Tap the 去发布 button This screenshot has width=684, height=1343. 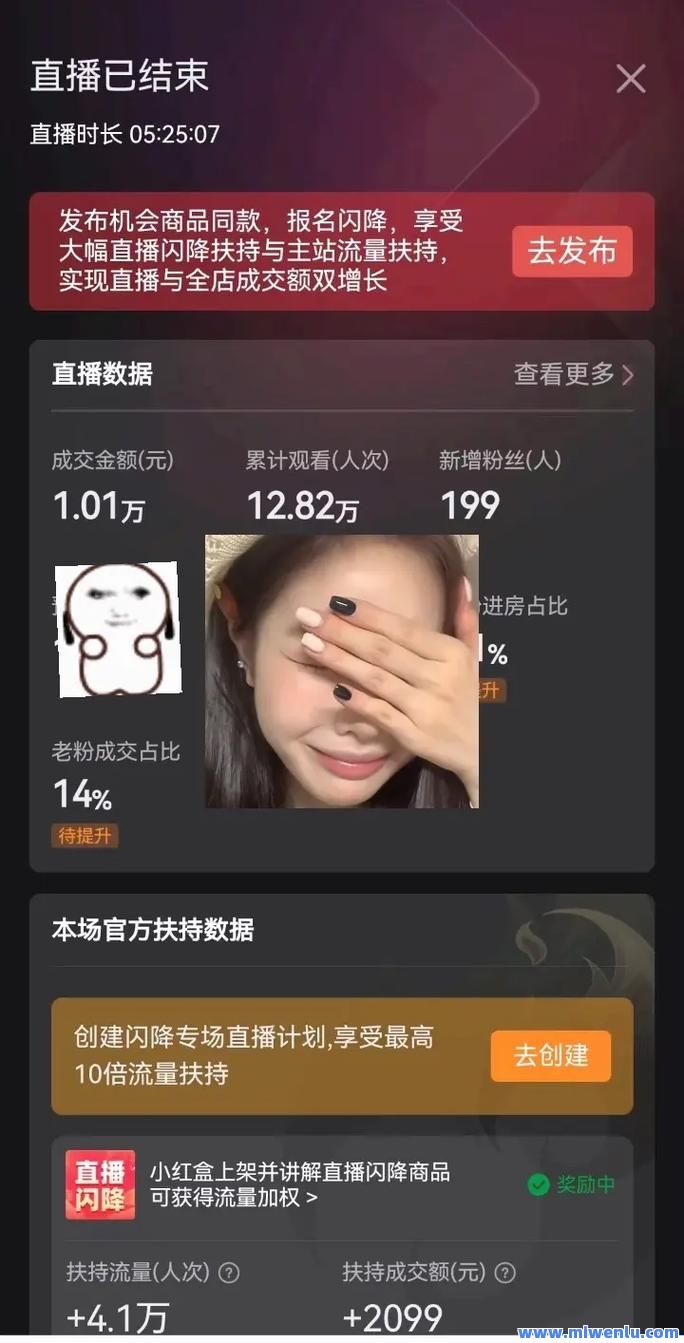pyautogui.click(x=572, y=251)
